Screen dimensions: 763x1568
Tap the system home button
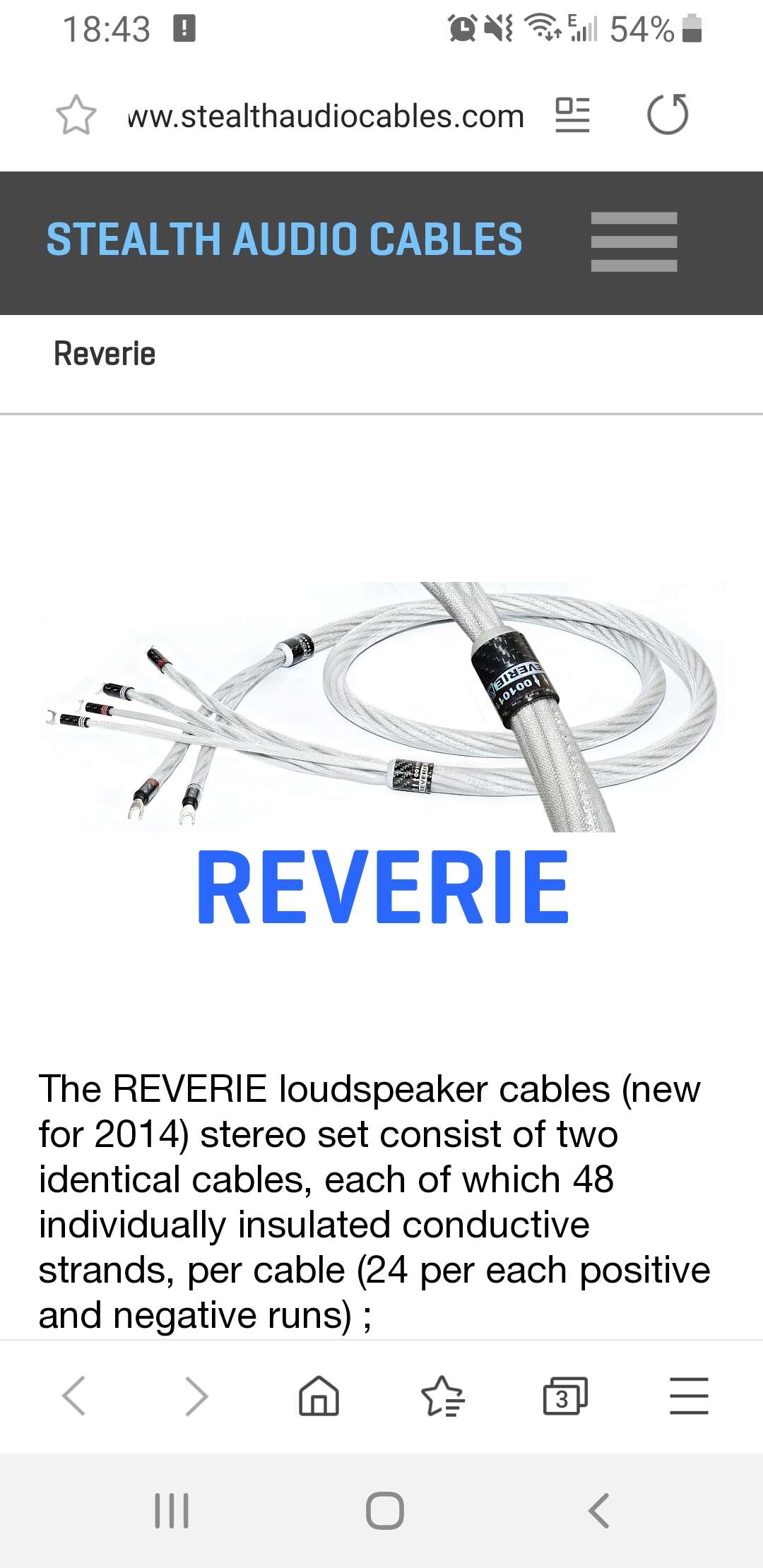coord(385,1511)
